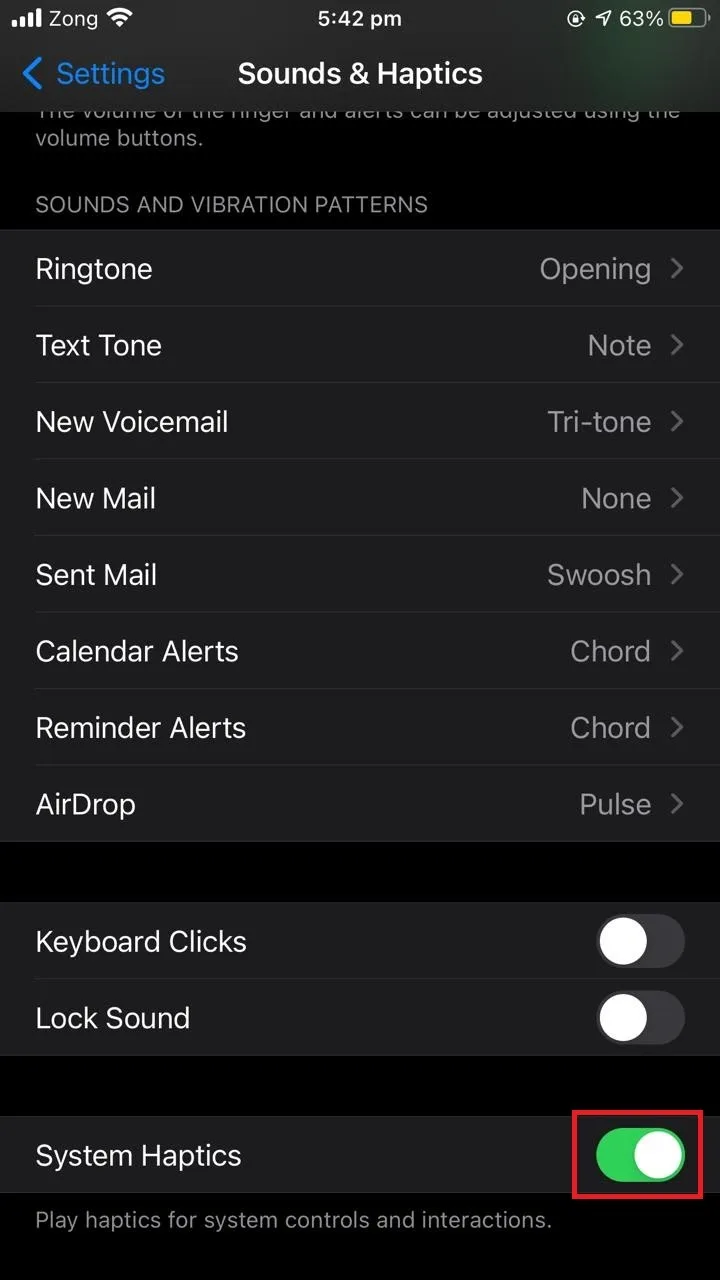Image resolution: width=720 pixels, height=1280 pixels.
Task: Turn on Lock Sound
Action: click(640, 1018)
